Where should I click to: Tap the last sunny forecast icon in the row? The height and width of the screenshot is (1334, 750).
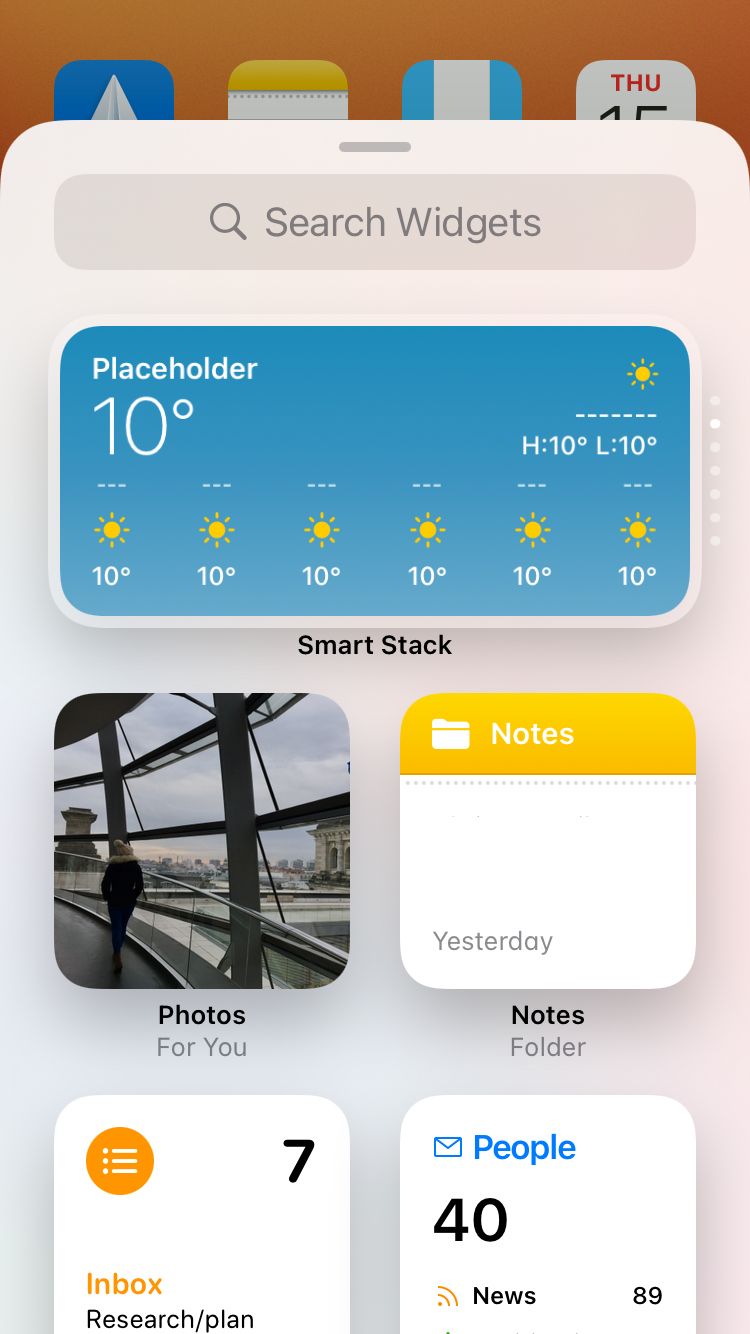pyautogui.click(x=639, y=531)
